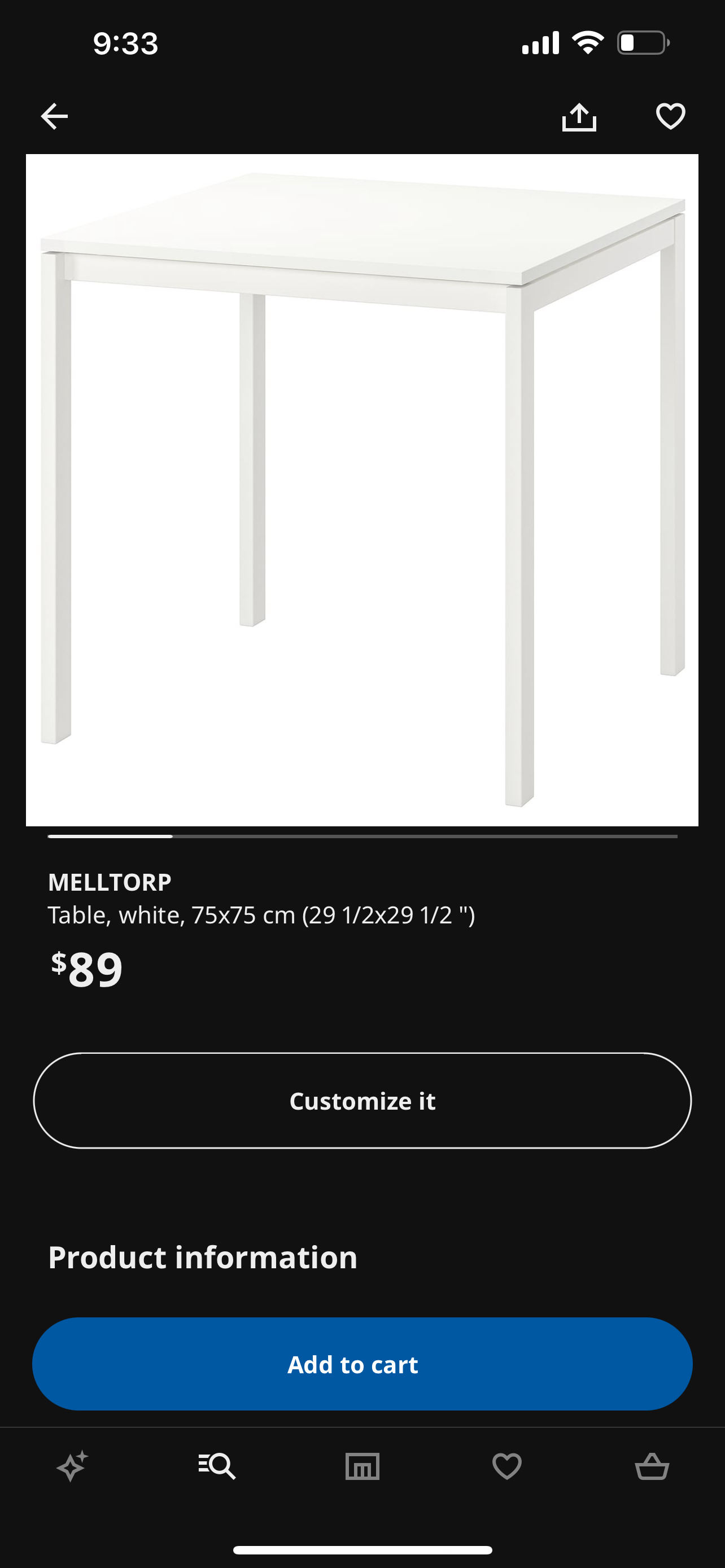Image resolution: width=725 pixels, height=1568 pixels.
Task: Add the table to favorites via top heart
Action: tap(670, 116)
